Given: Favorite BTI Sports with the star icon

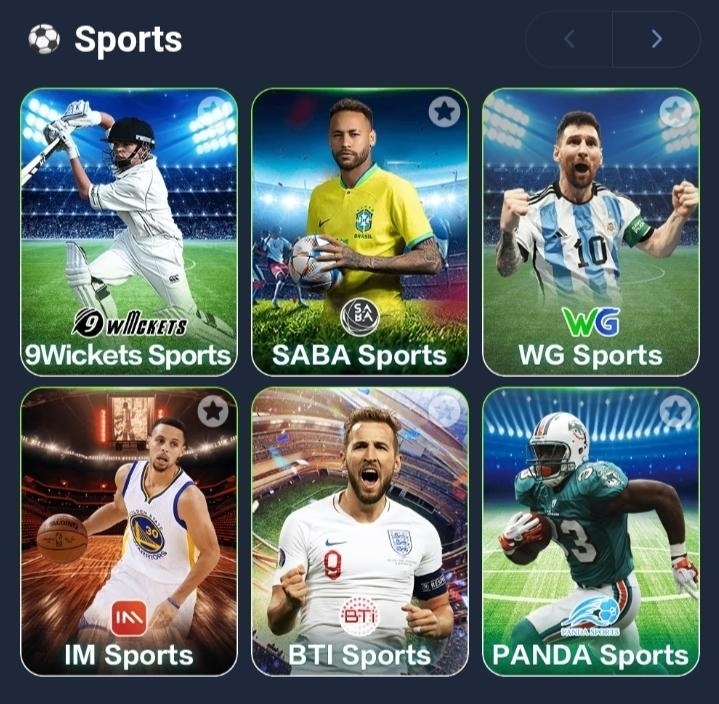Looking at the screenshot, I should tap(444, 411).
